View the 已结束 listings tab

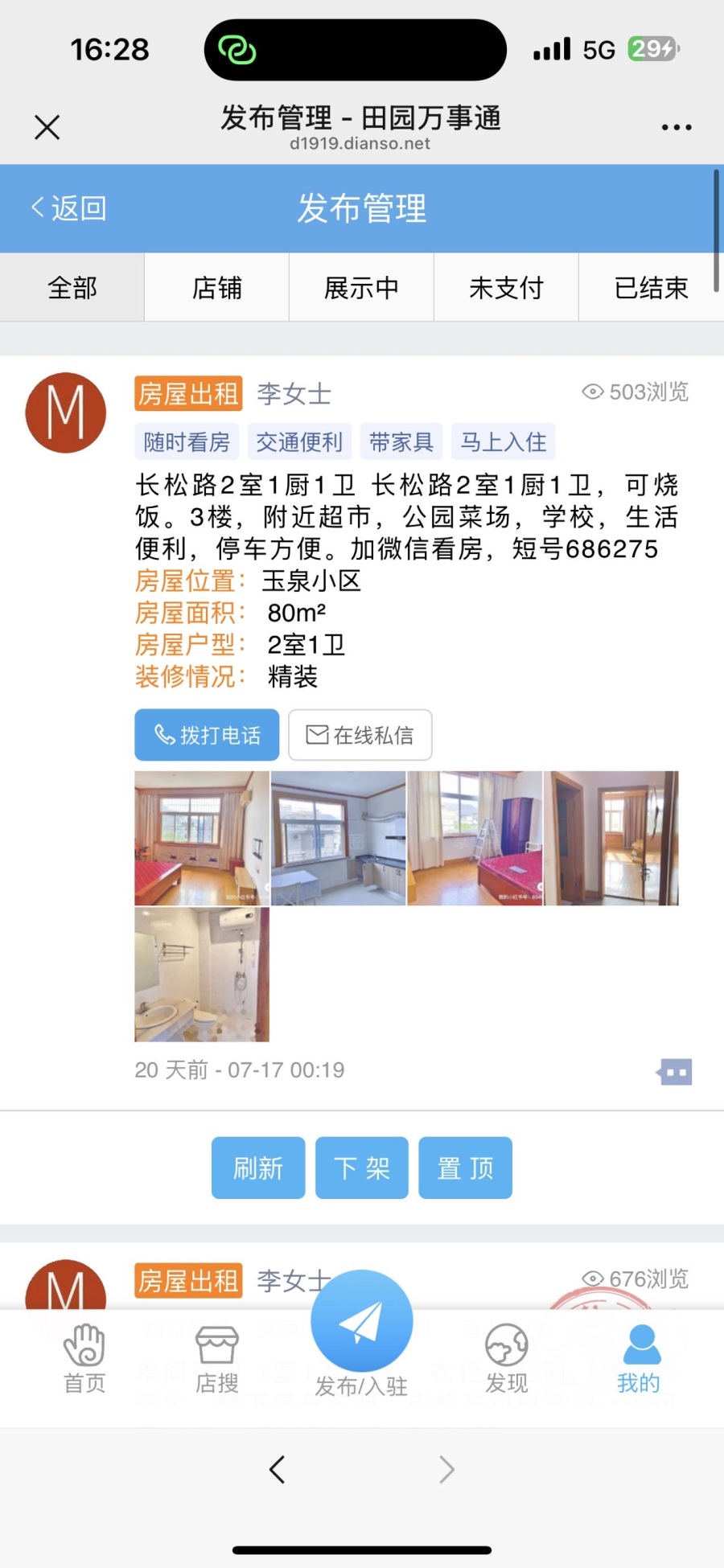coord(651,288)
